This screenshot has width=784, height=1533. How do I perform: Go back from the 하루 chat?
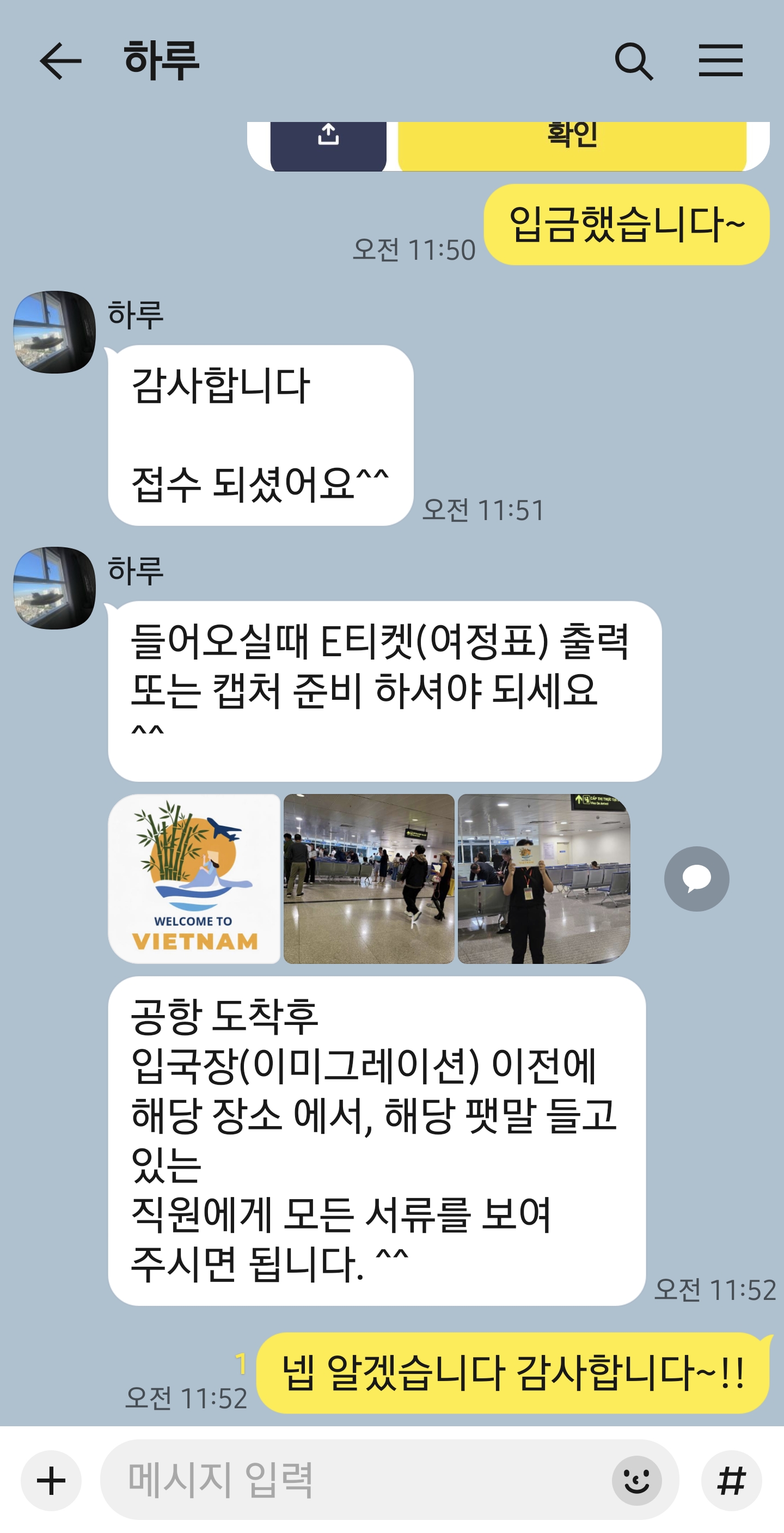(59, 60)
